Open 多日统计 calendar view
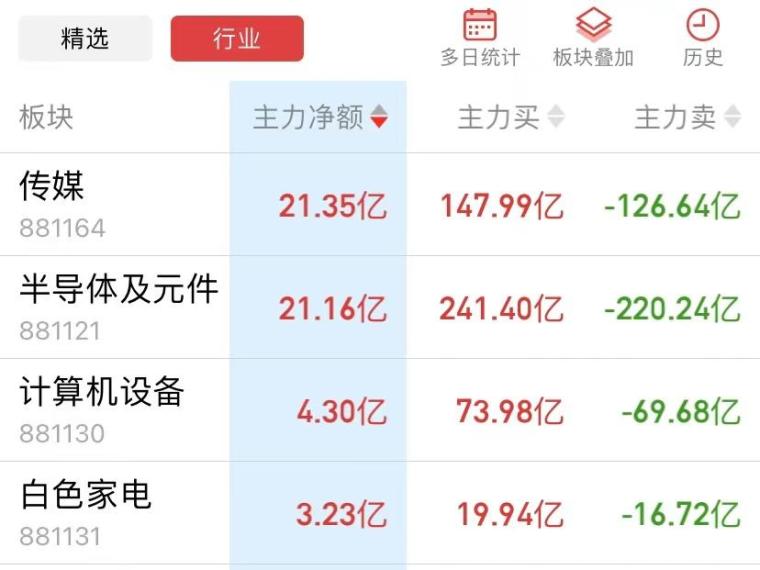This screenshot has width=760, height=570. pos(480,38)
